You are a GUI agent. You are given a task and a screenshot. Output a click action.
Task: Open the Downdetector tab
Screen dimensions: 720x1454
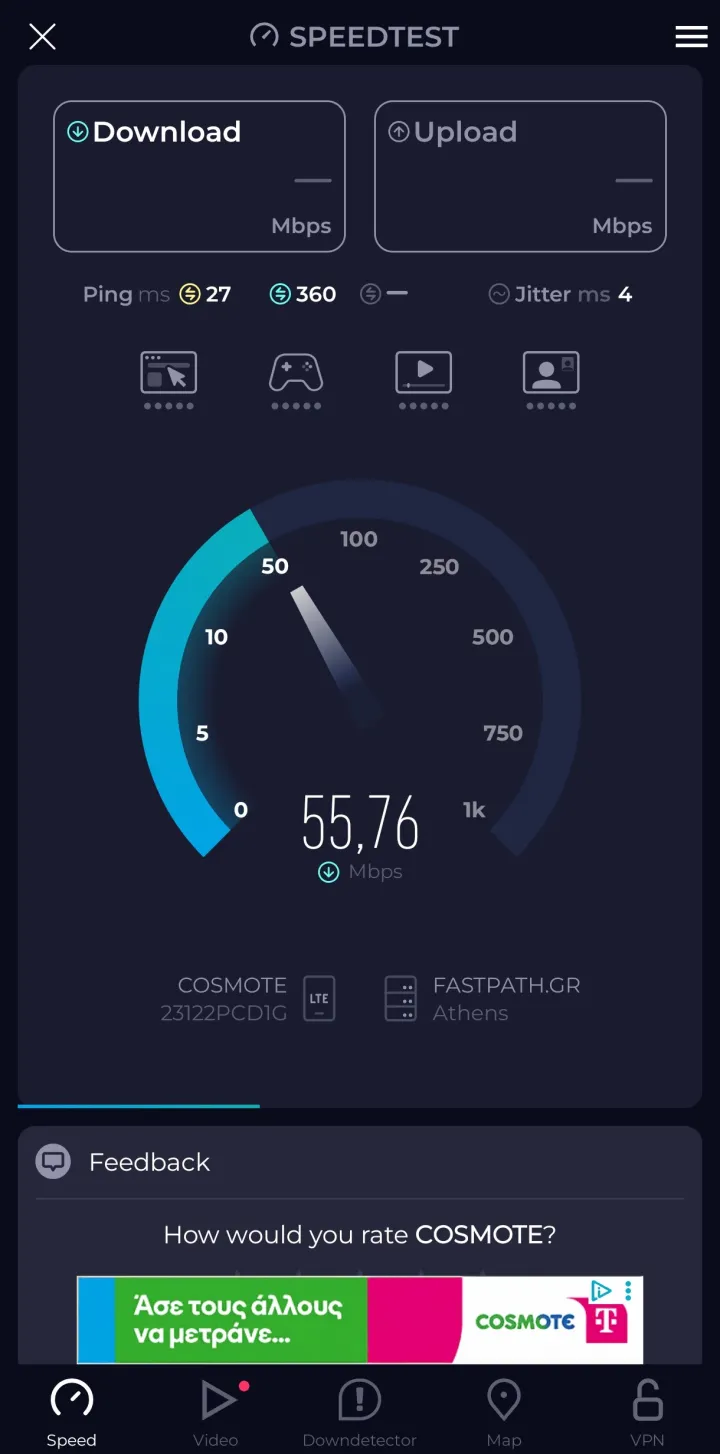359,1412
